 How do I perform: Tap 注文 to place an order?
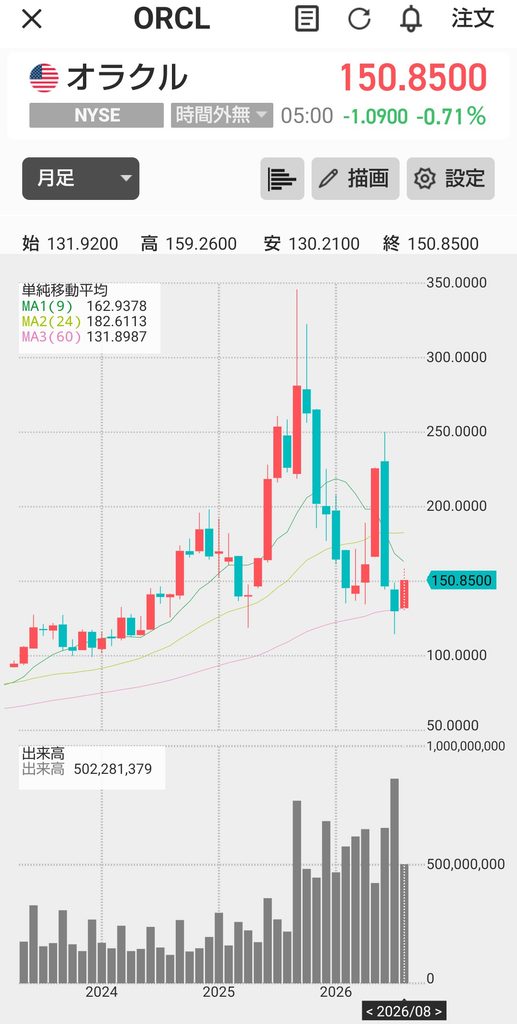click(x=473, y=18)
